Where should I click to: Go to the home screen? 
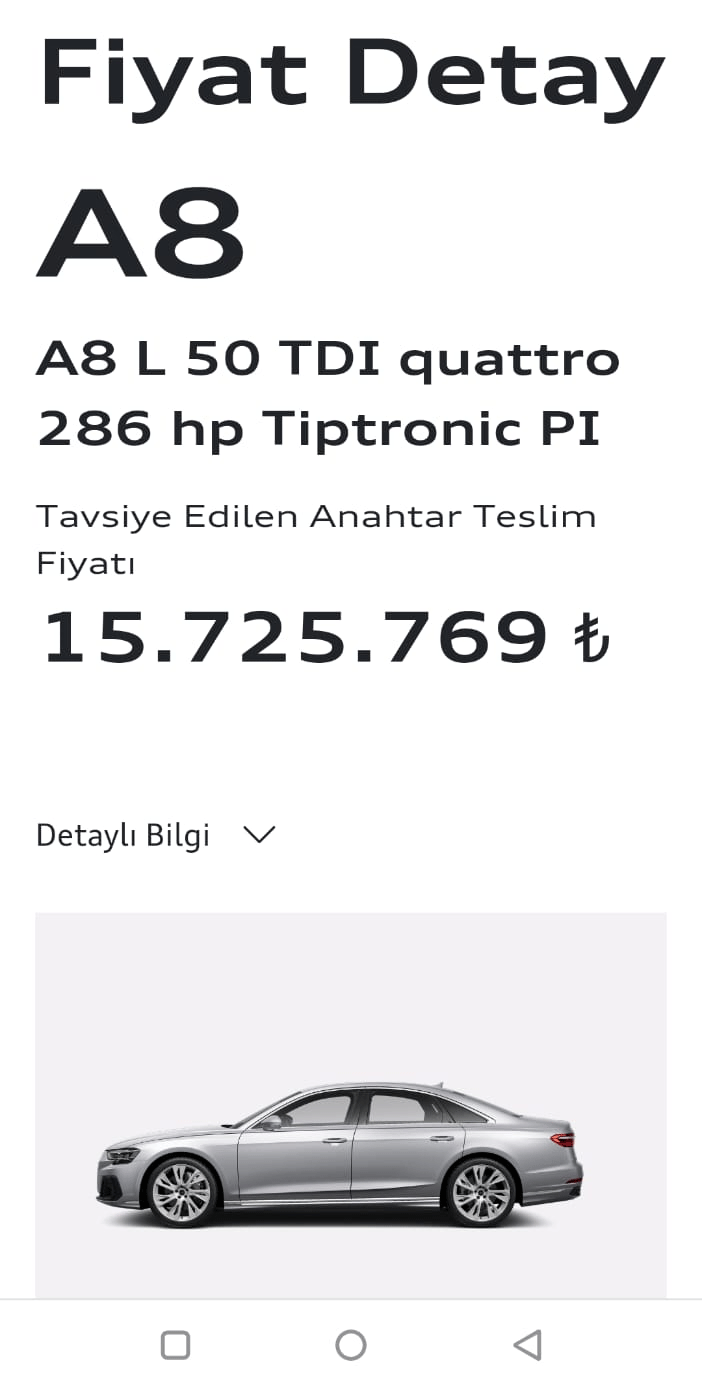pos(351,1345)
